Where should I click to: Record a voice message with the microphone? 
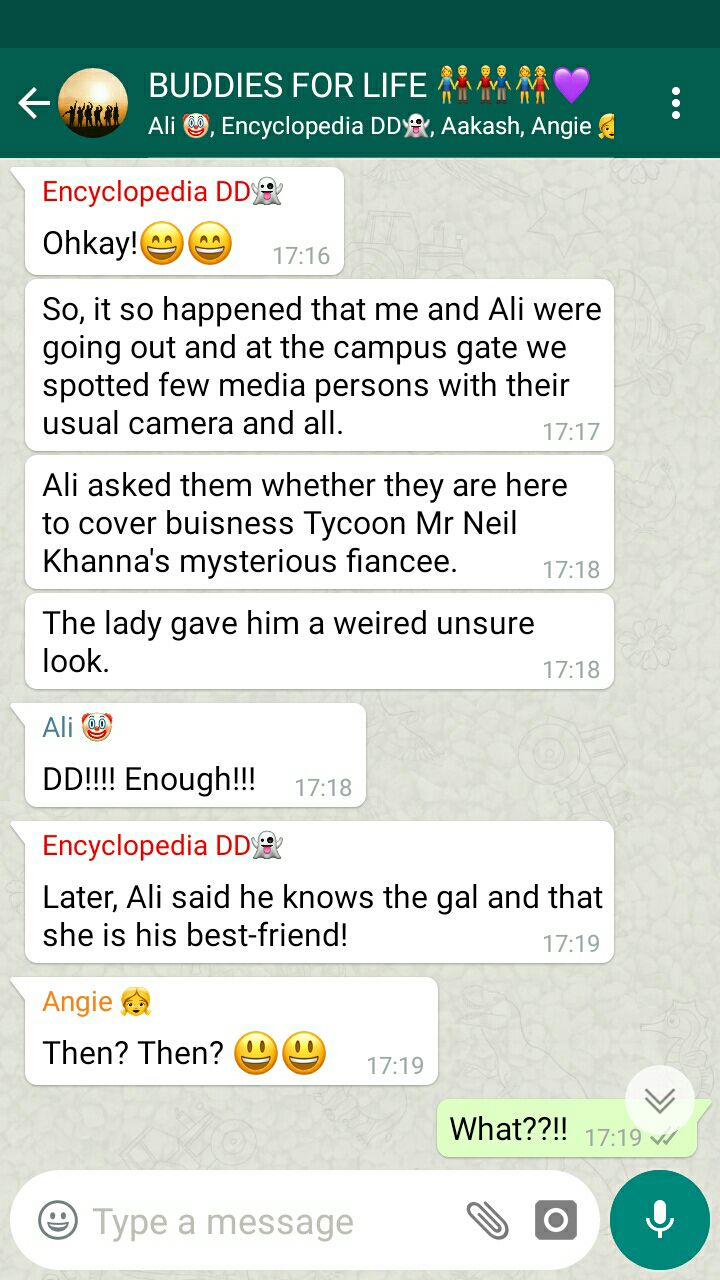pos(659,1220)
